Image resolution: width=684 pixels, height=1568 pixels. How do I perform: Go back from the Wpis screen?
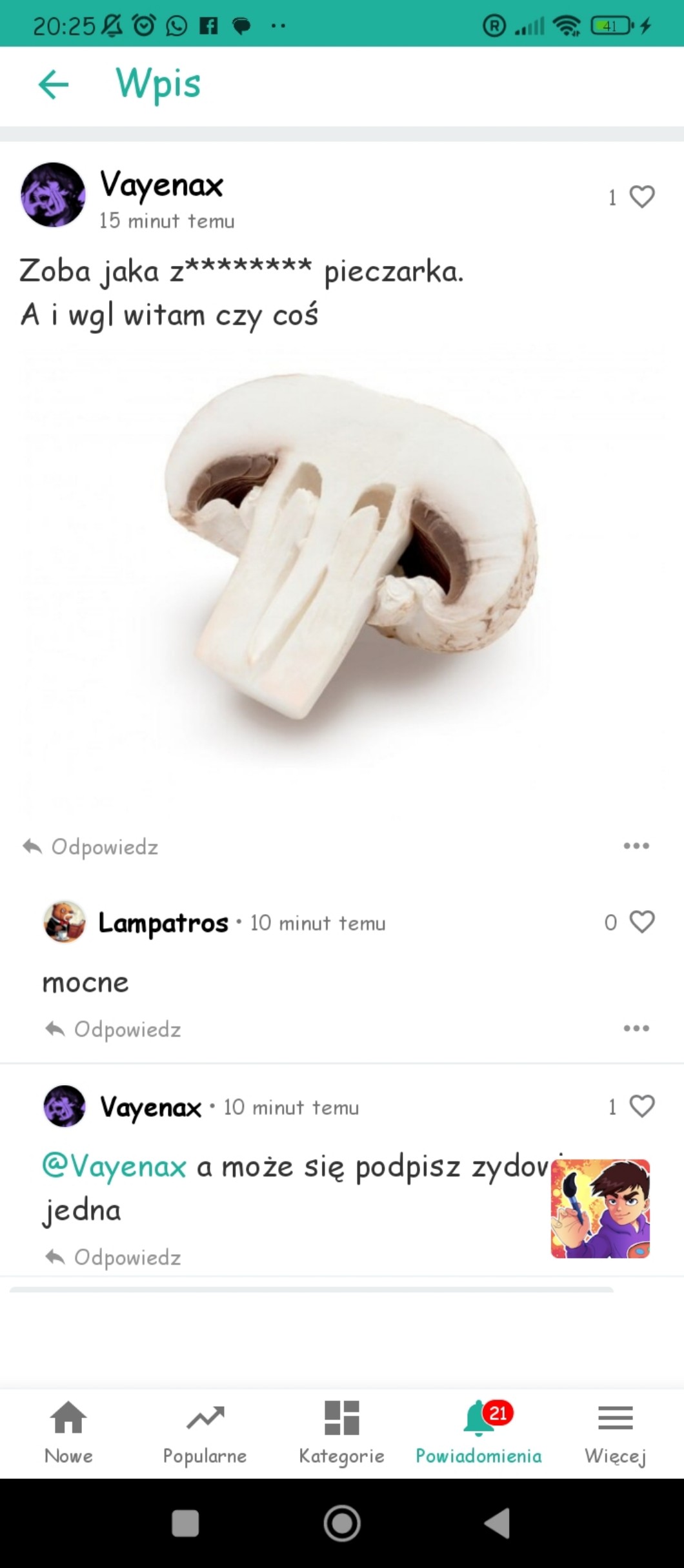pos(53,85)
